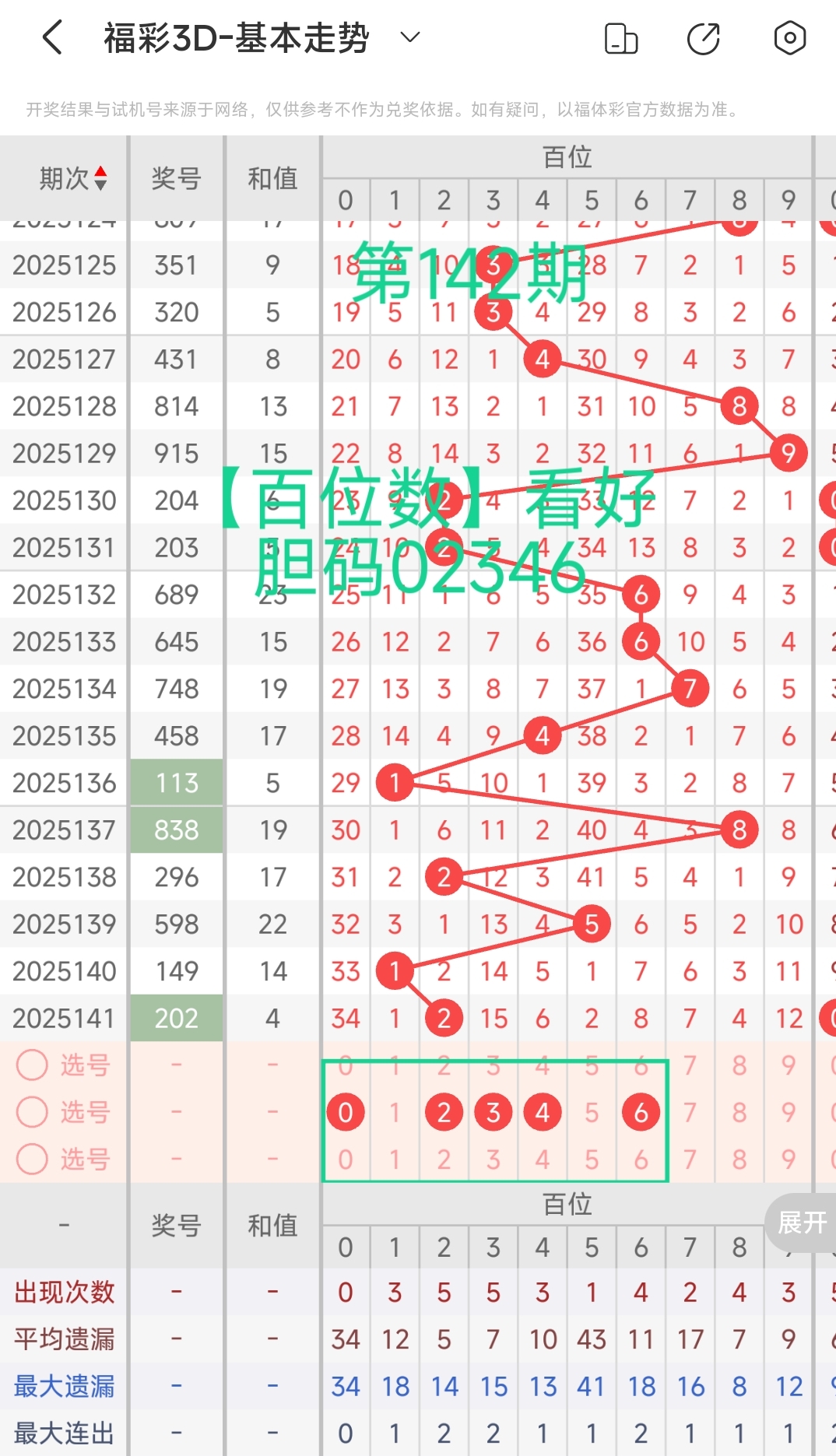Tap draw number 2025141 row link
Image resolution: width=836 pixels, height=1456 pixels.
pyautogui.click(x=64, y=1017)
